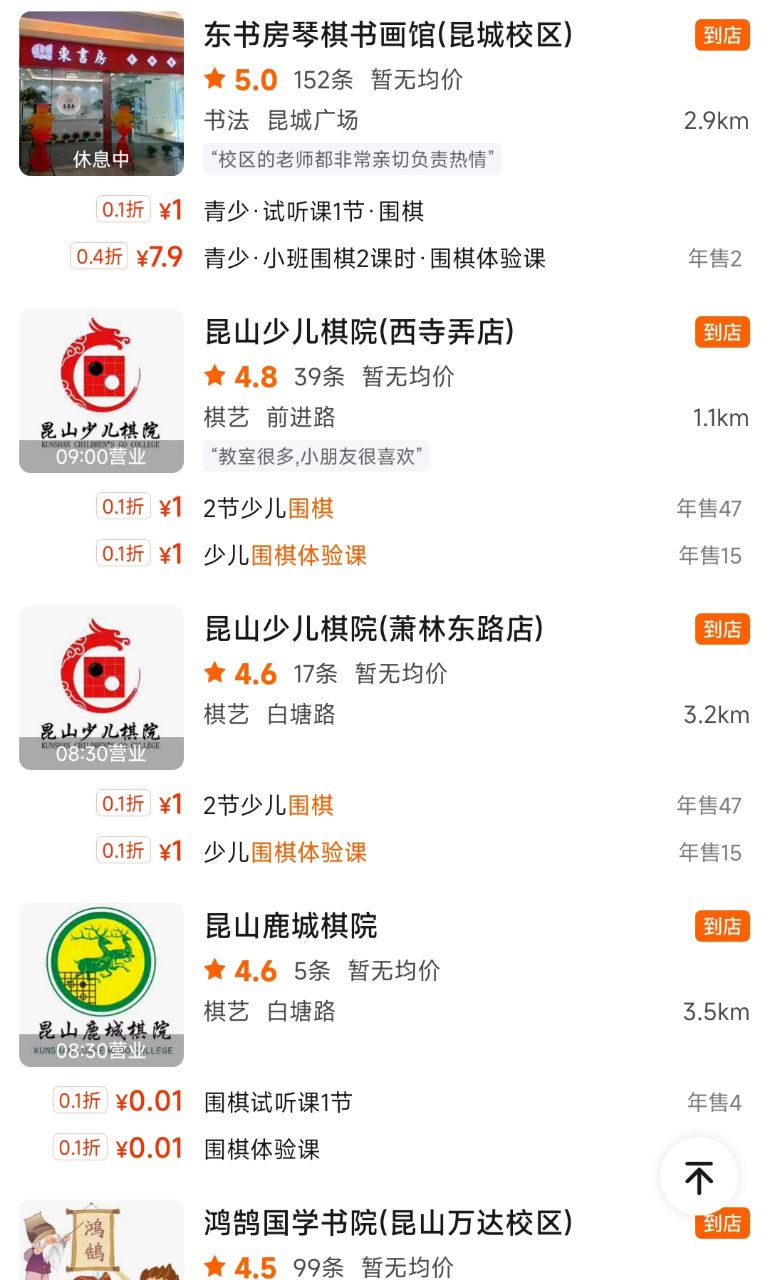Select the ¥1 青少·试听课1节·围棋 deal
The image size is (769, 1280).
[314, 211]
